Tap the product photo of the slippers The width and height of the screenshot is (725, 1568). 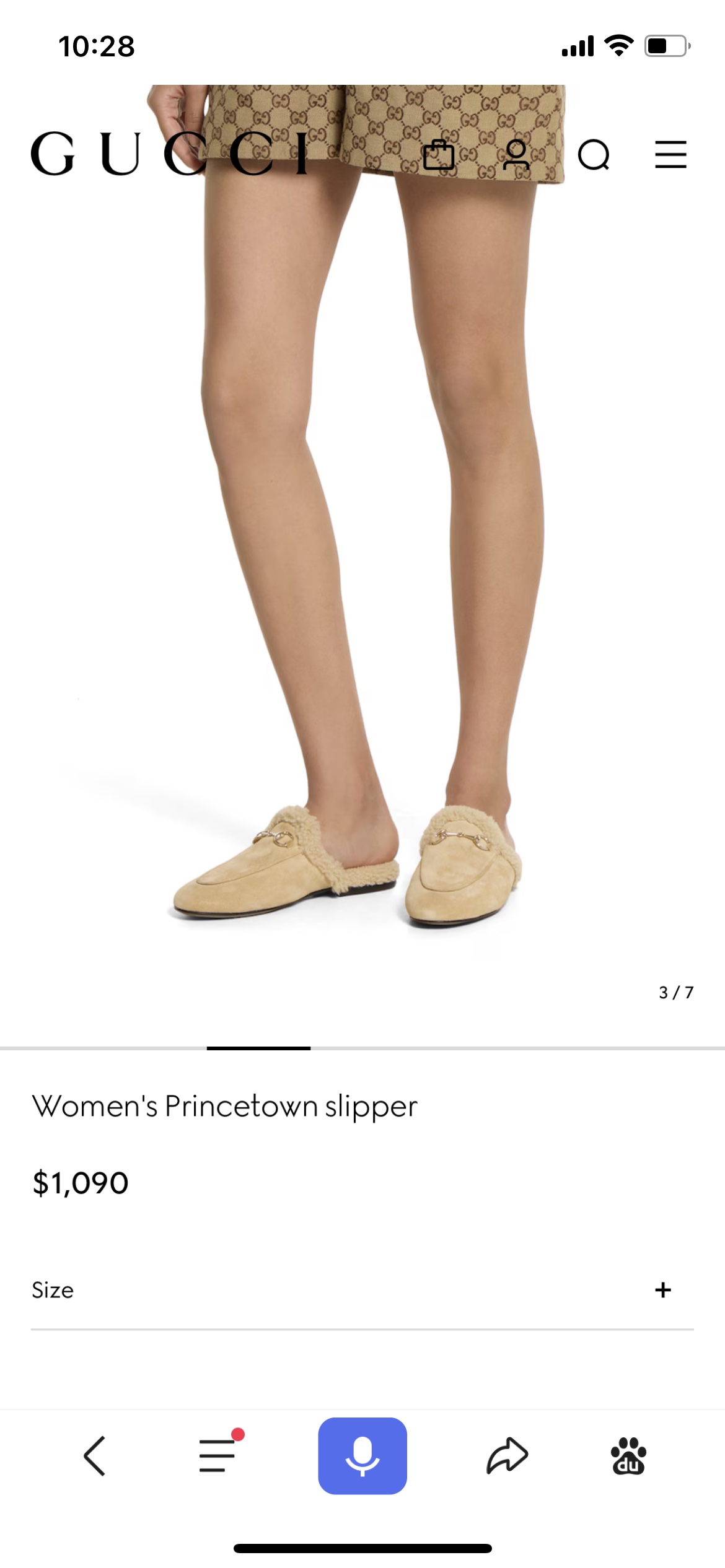point(362,879)
